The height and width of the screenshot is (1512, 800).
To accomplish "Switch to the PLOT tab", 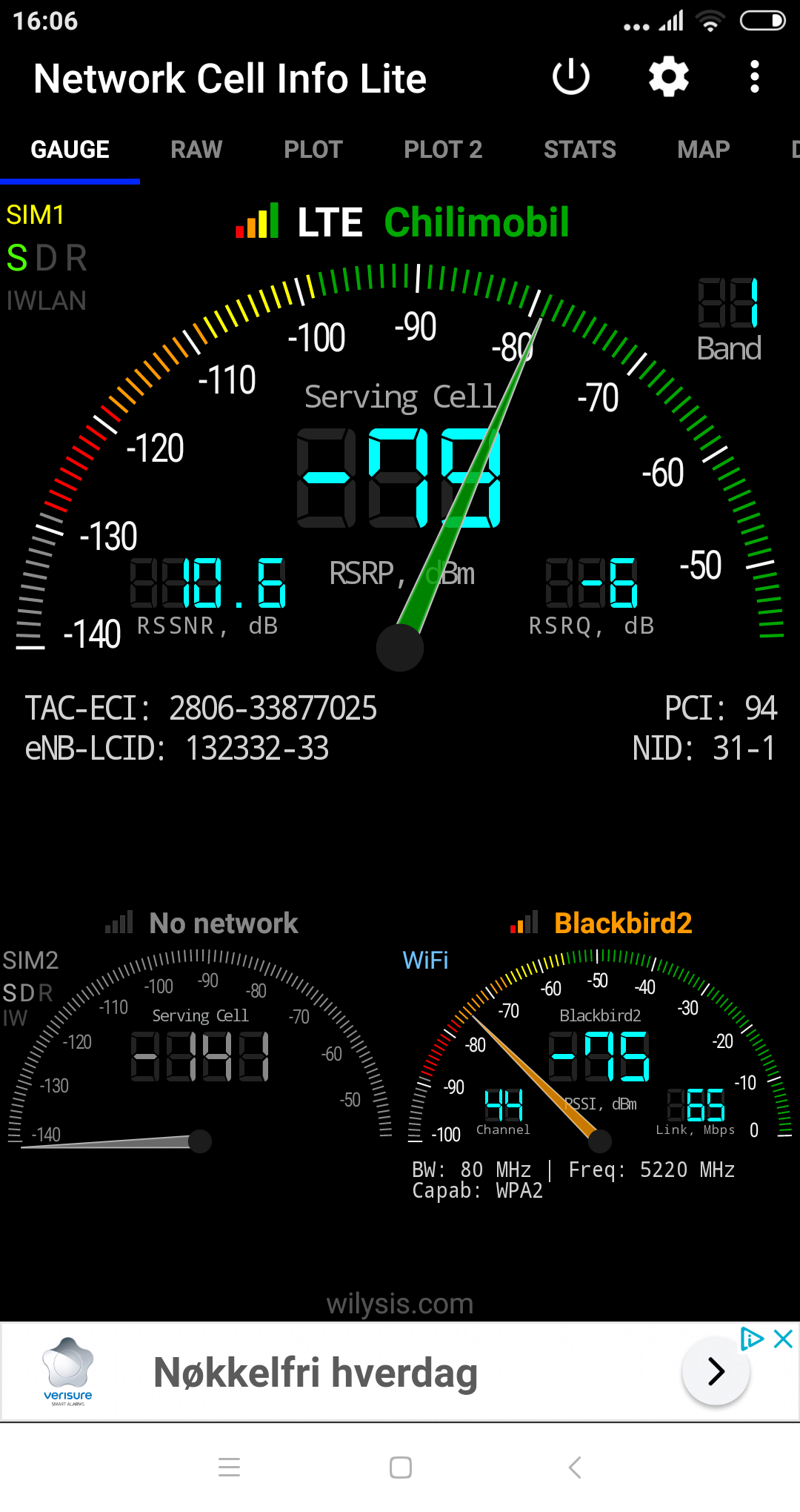I will point(313,150).
